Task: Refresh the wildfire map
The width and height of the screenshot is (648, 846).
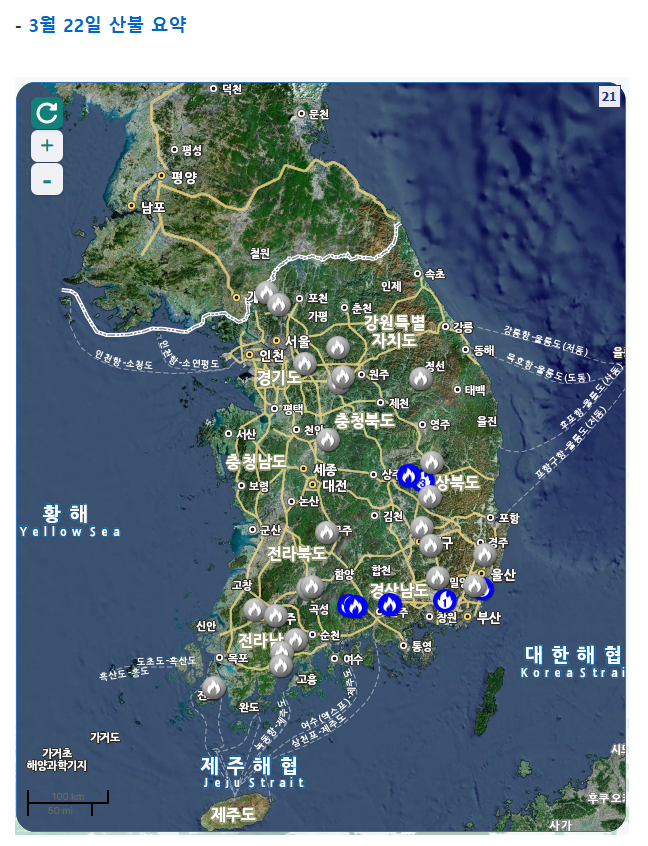Action: coord(47,112)
